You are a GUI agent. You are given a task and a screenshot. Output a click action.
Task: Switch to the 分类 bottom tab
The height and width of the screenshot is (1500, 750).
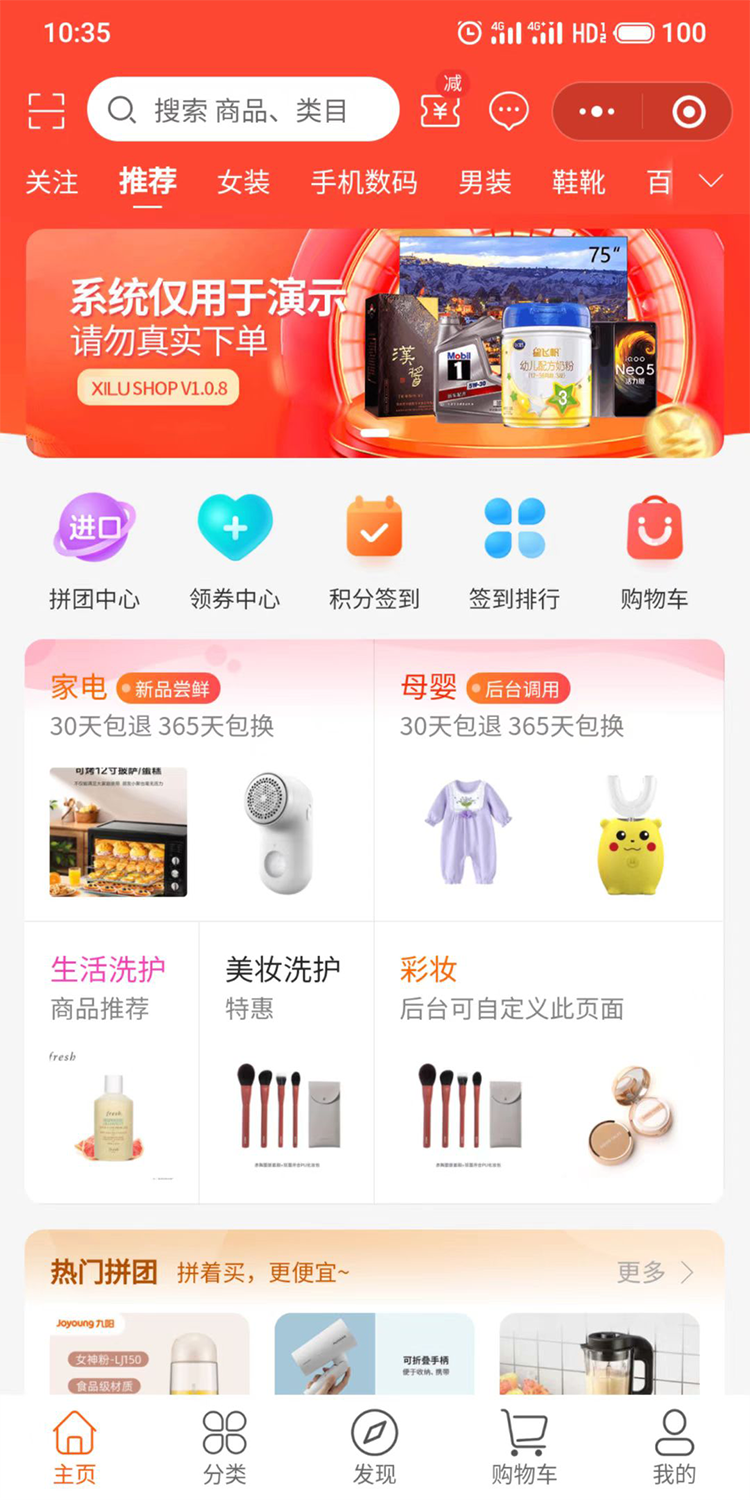pyautogui.click(x=224, y=1446)
